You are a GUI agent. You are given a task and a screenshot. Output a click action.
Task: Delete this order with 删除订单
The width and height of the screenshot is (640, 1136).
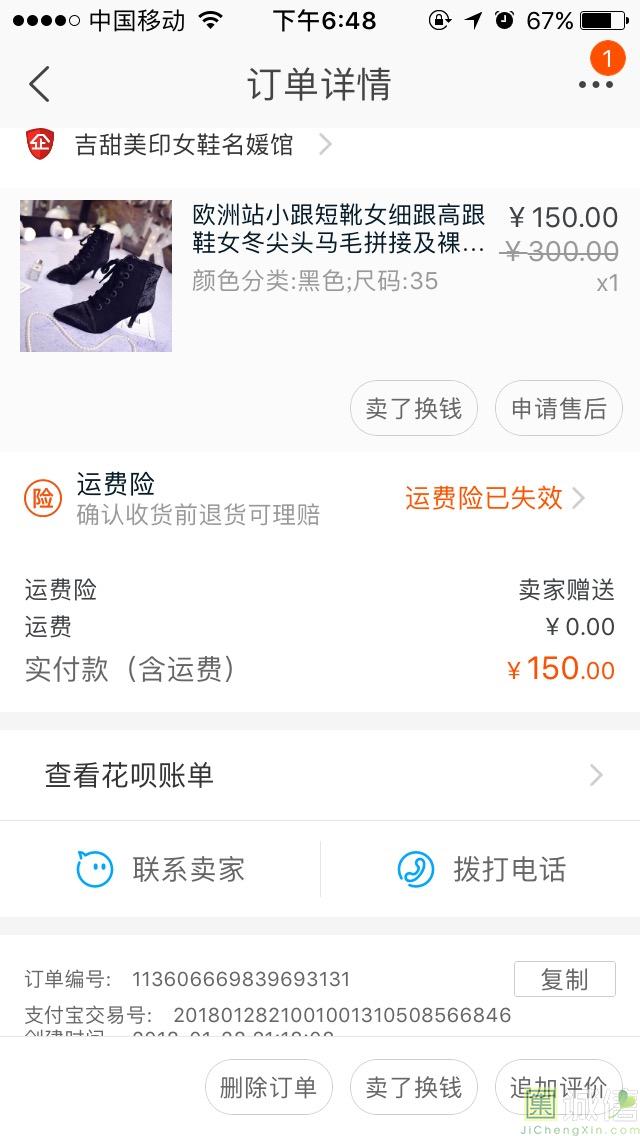click(268, 1087)
